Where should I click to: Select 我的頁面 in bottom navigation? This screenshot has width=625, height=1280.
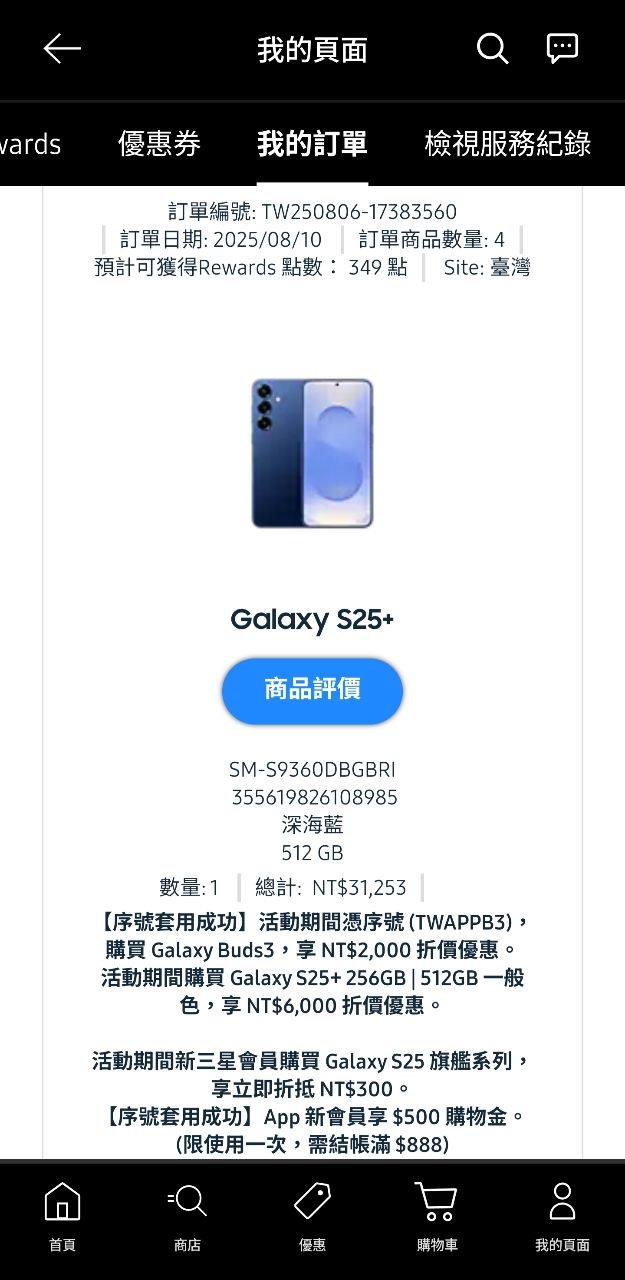(x=562, y=1215)
